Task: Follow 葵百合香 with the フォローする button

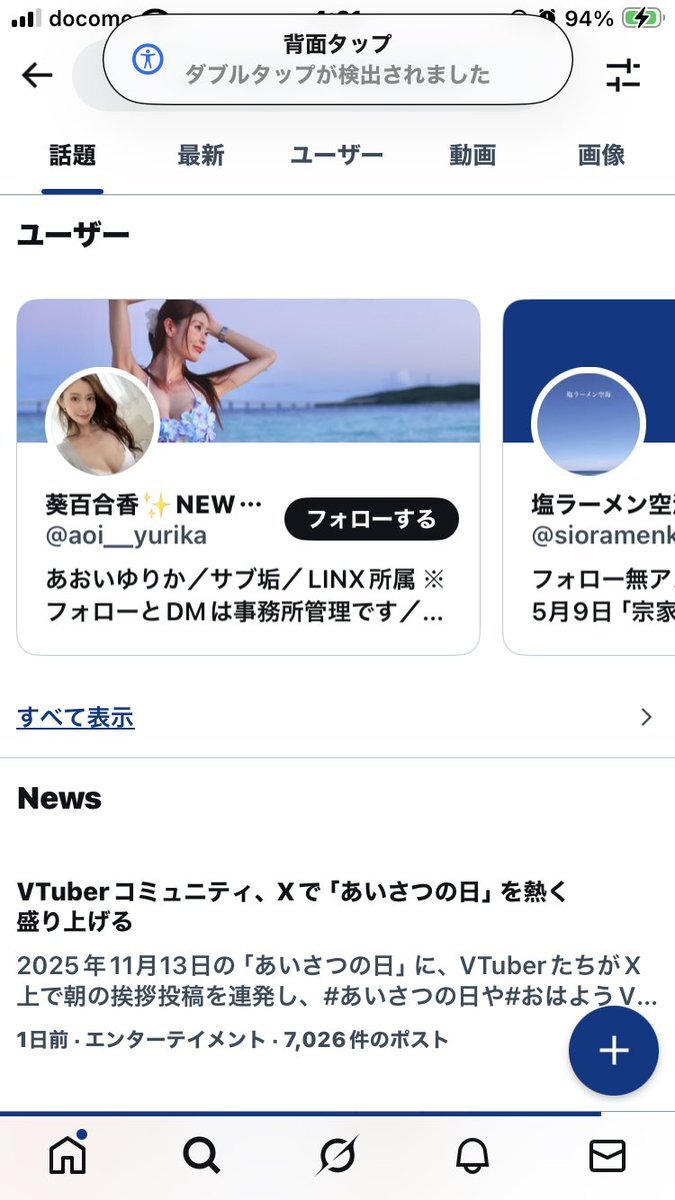Action: 371,519
